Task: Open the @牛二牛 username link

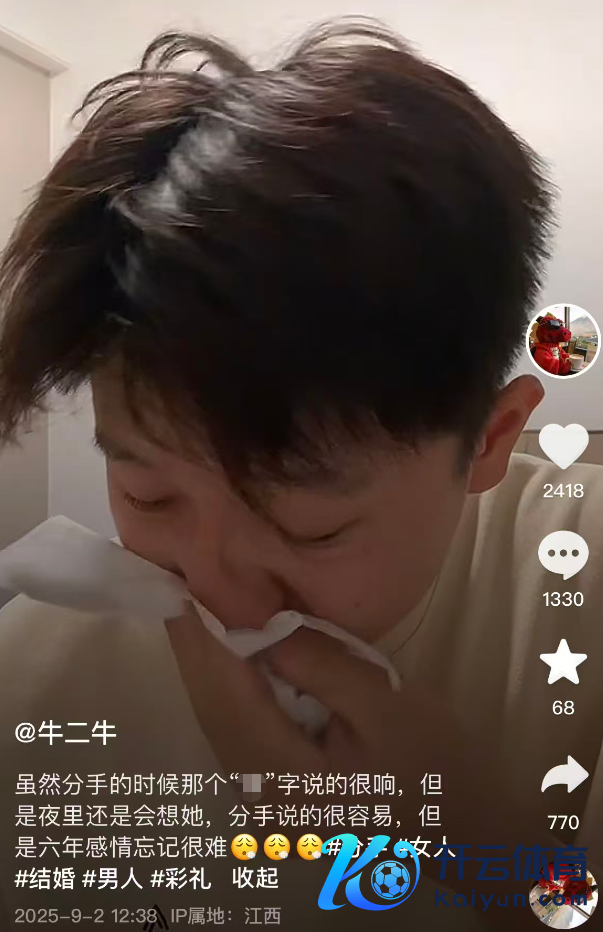Action: (x=66, y=733)
